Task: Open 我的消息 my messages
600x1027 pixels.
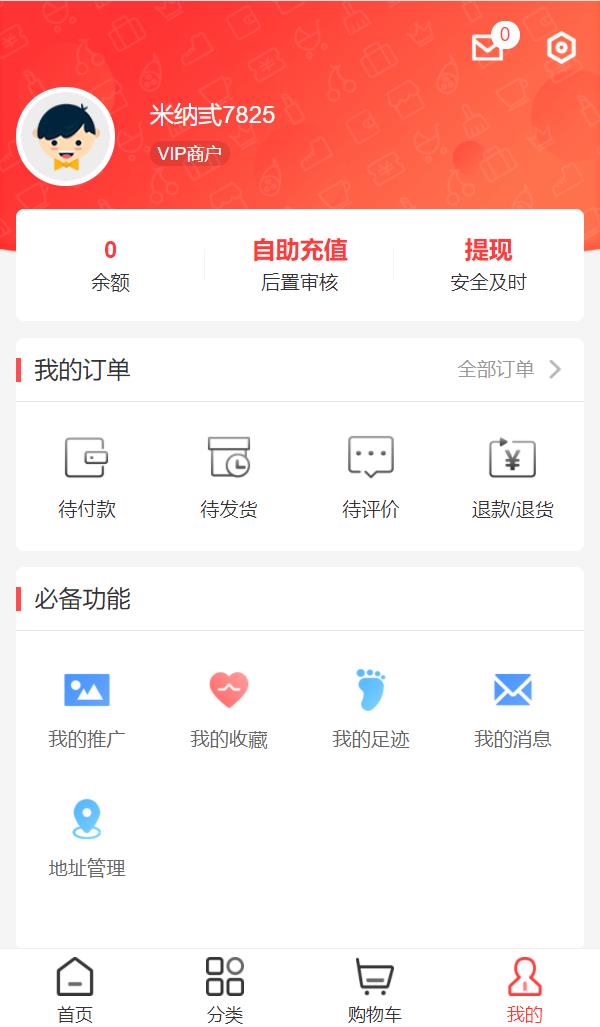Action: click(513, 707)
